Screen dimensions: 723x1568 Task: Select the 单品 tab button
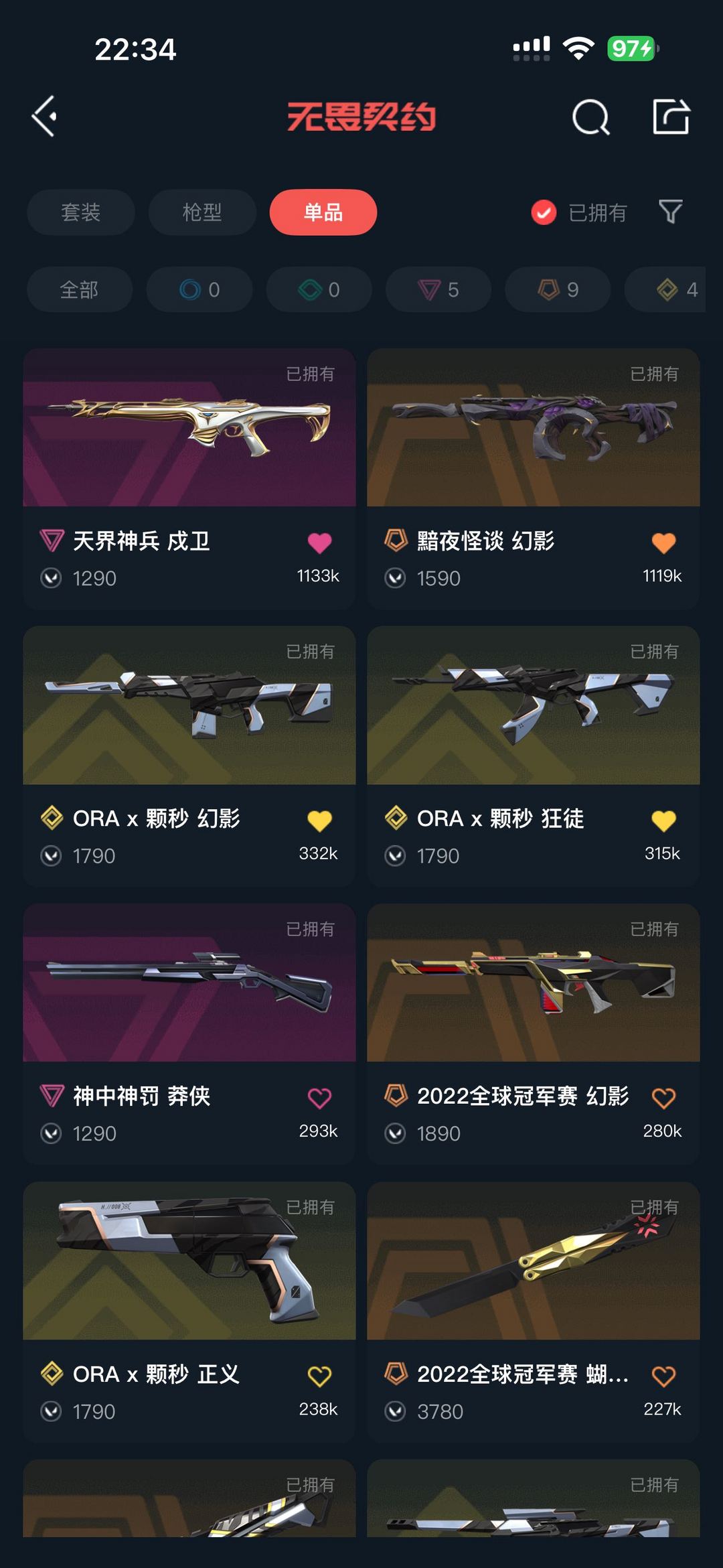coord(324,212)
